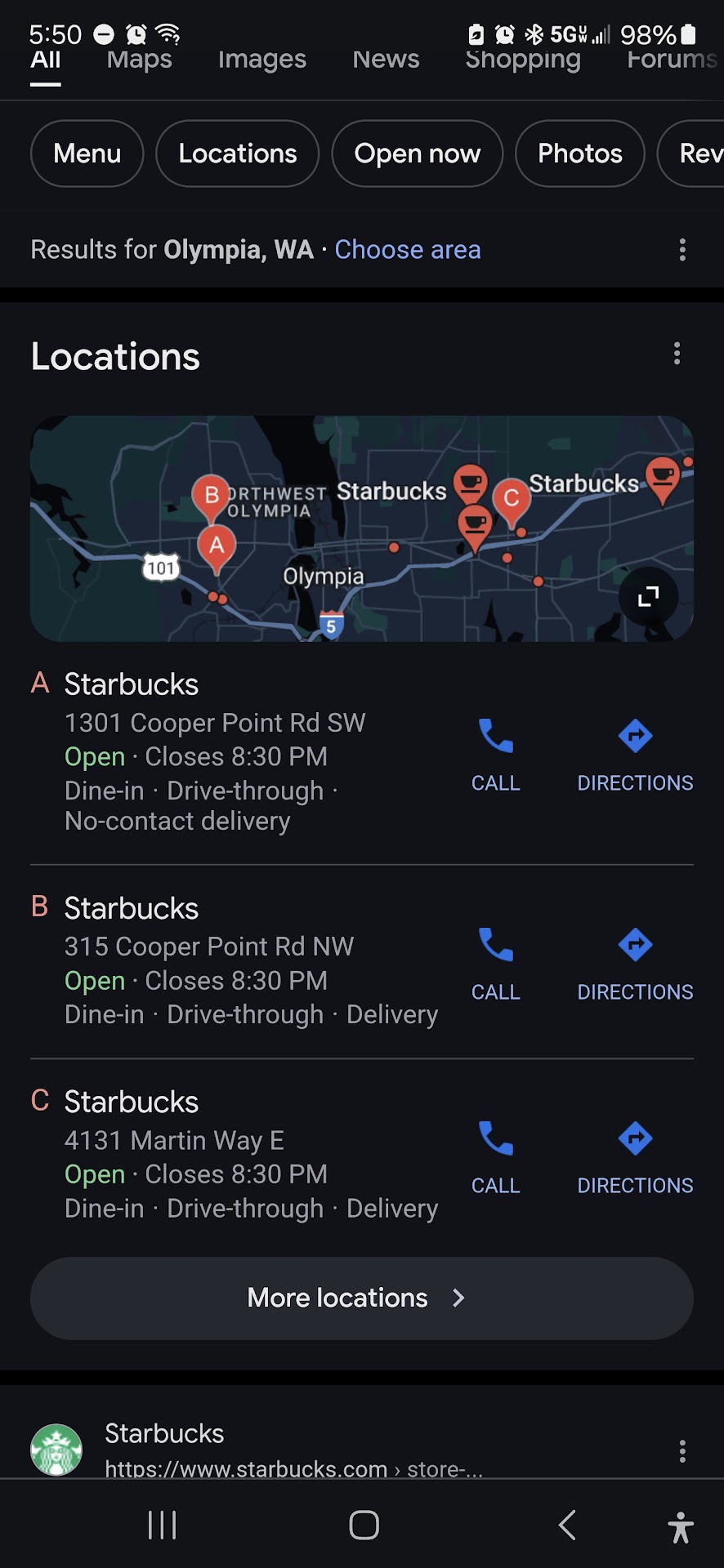
Task: Tap the Photos chip
Action: pyautogui.click(x=579, y=154)
